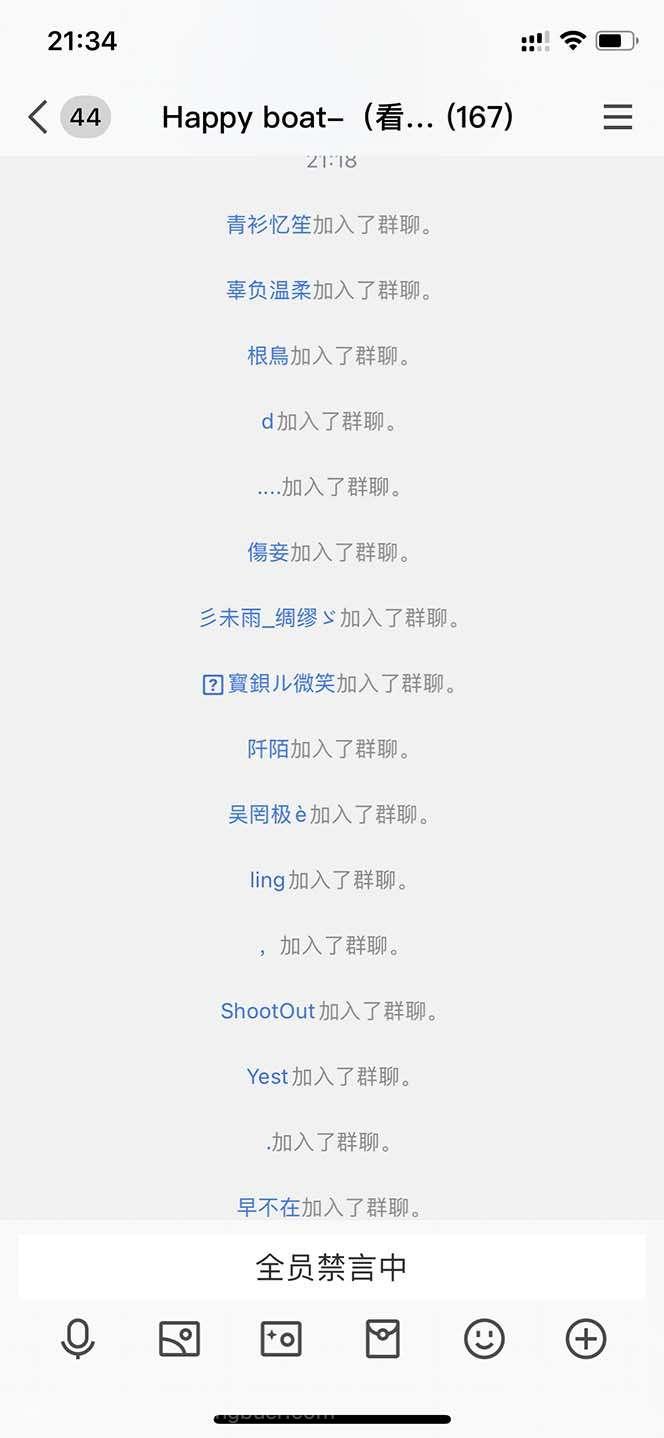View profile of member 傷妾
This screenshot has height=1438, width=664.
click(268, 552)
